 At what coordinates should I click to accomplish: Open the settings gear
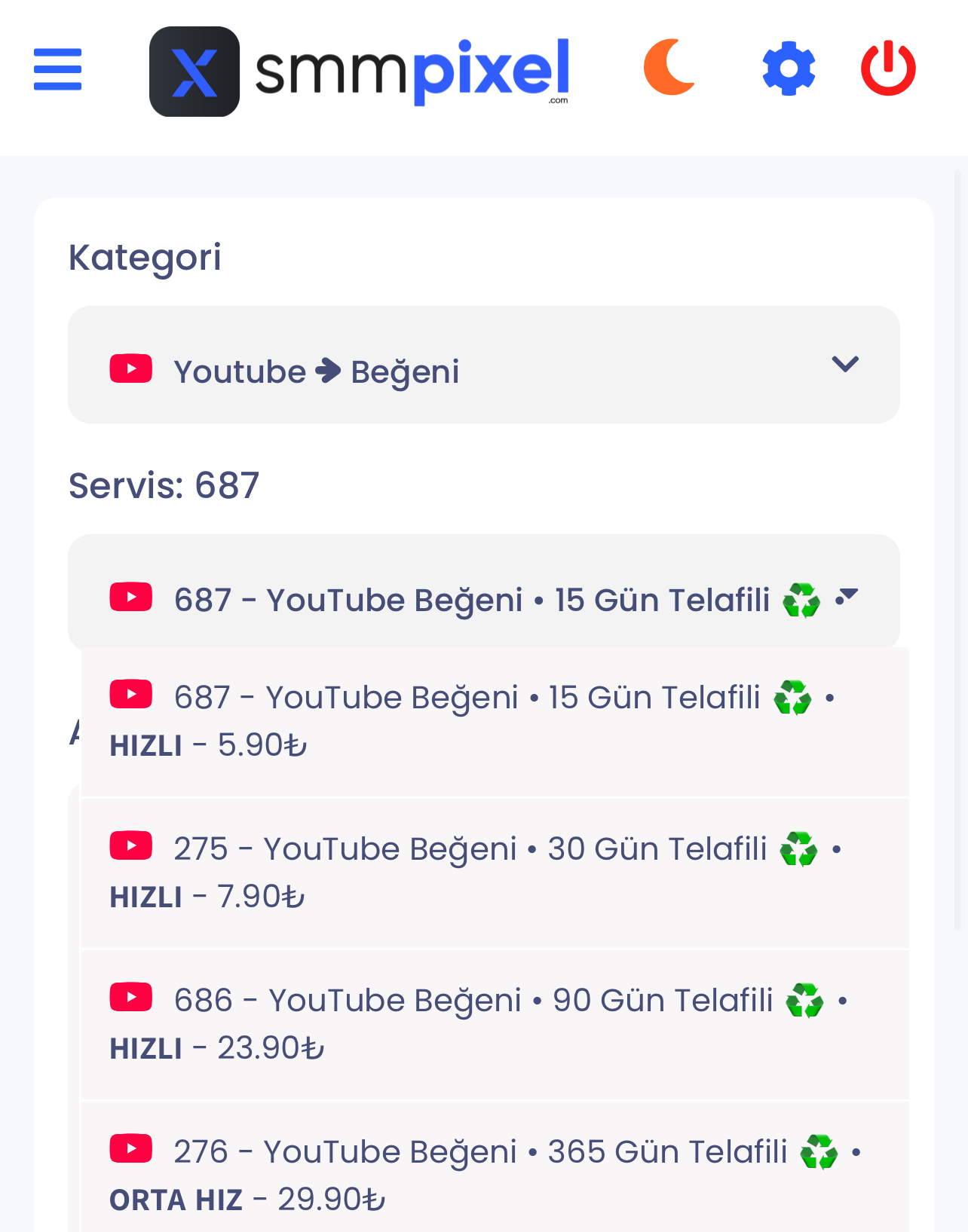coord(789,69)
